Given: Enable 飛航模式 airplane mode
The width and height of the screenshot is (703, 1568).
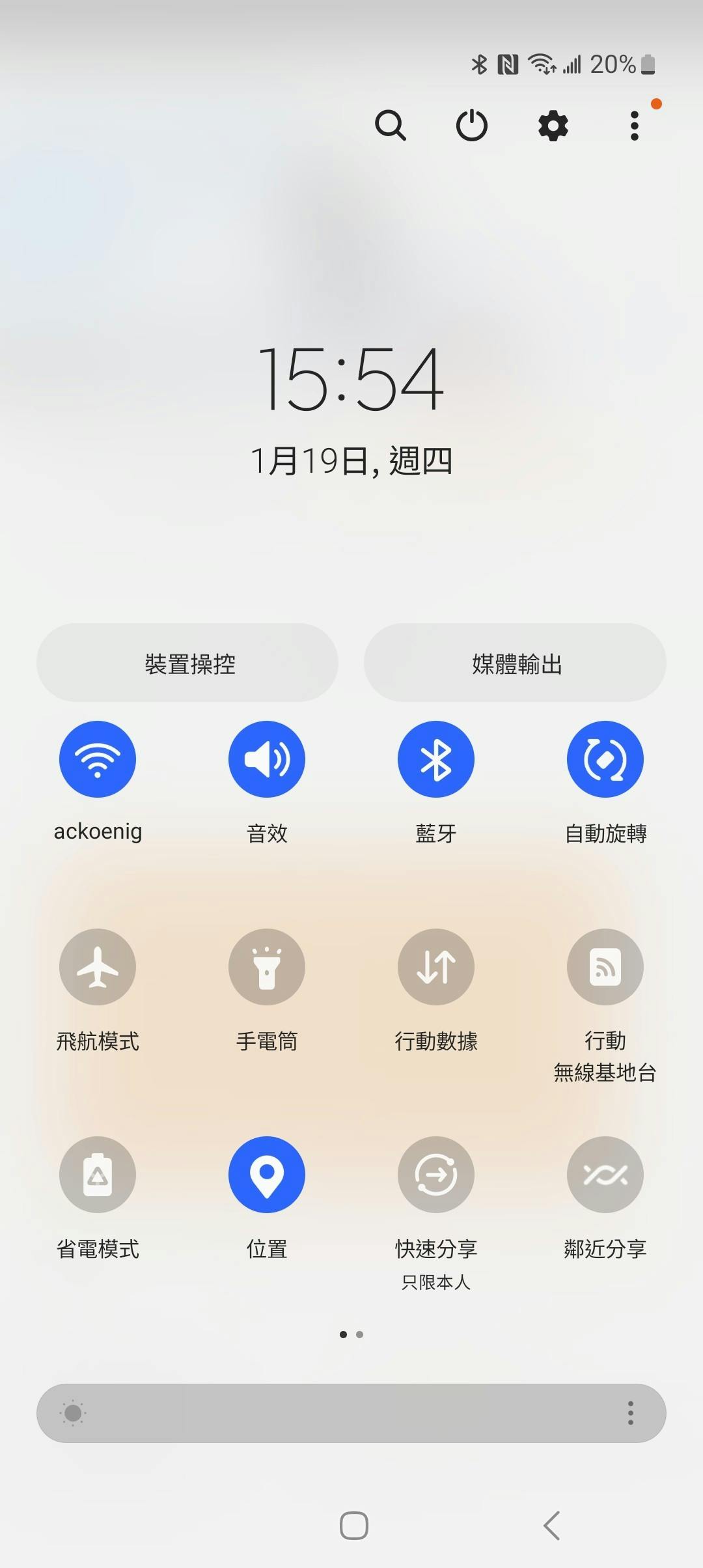Looking at the screenshot, I should click(98, 967).
